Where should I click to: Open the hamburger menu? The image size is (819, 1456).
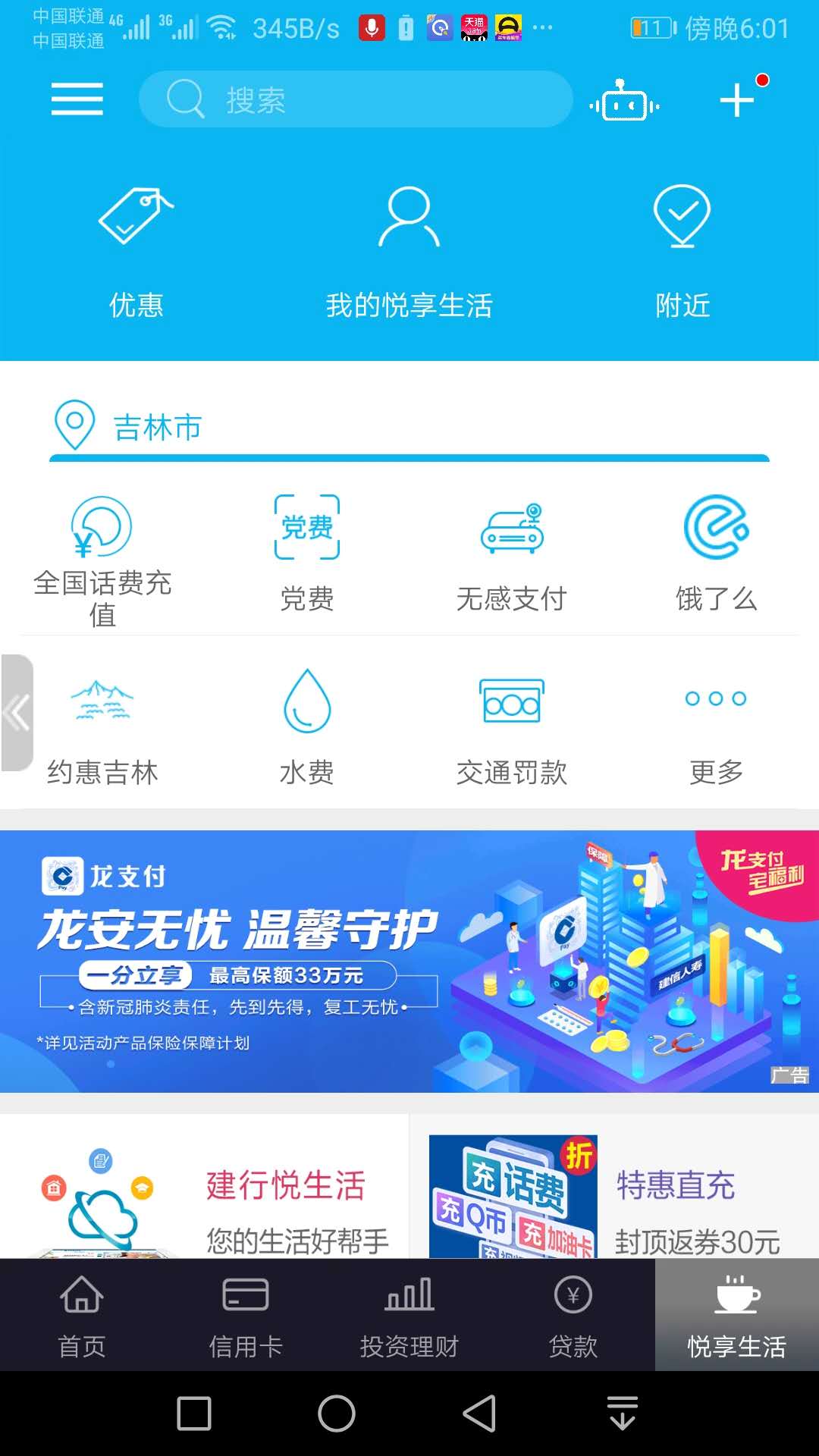click(x=77, y=99)
